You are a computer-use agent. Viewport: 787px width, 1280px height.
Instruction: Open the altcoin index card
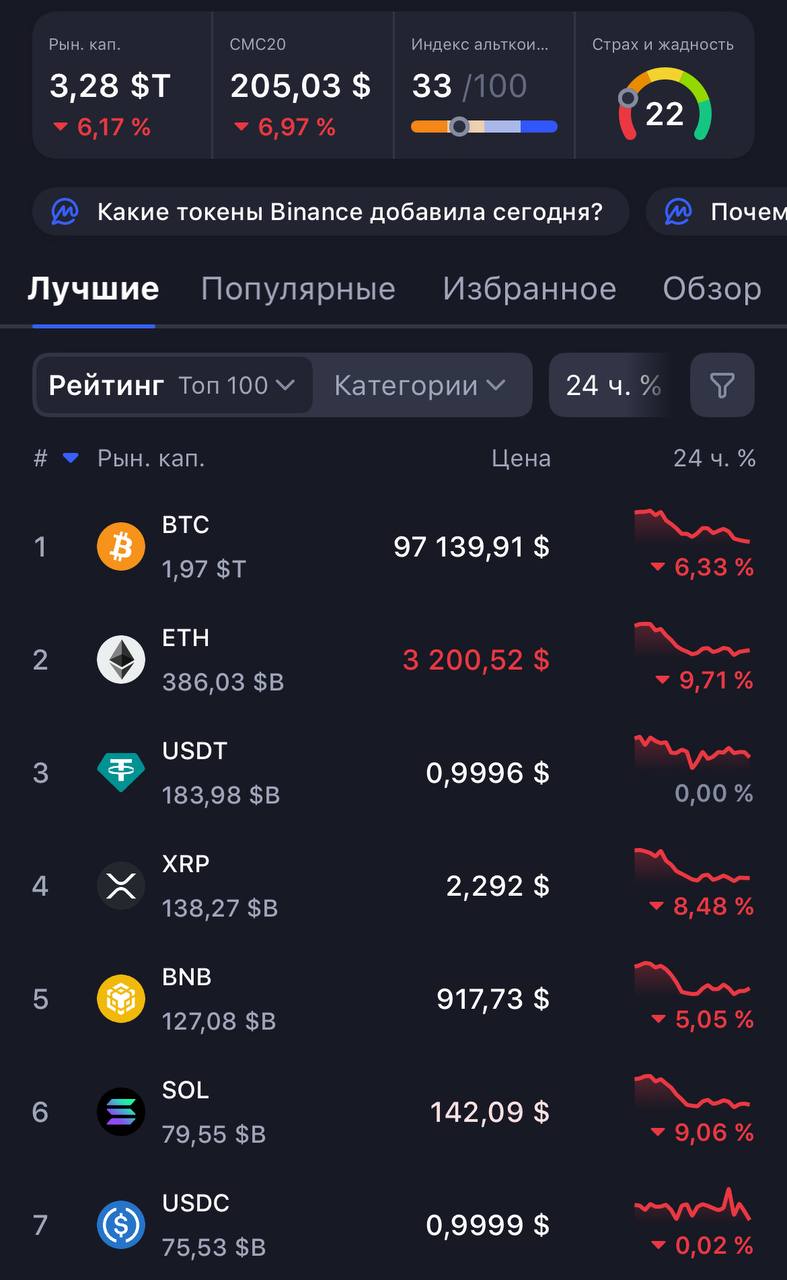click(484, 86)
